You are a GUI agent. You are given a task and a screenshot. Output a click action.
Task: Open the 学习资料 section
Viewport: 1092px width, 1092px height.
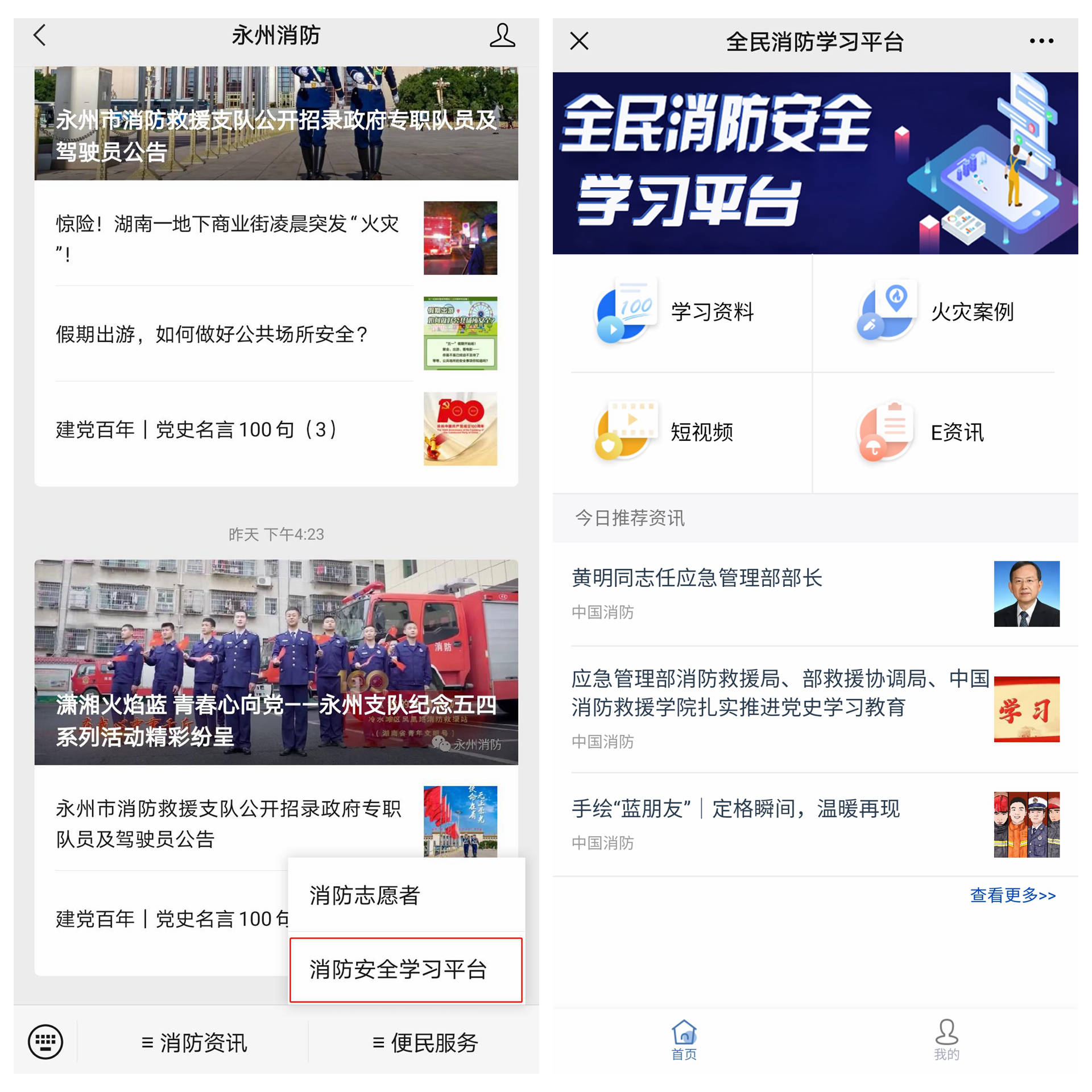point(682,312)
